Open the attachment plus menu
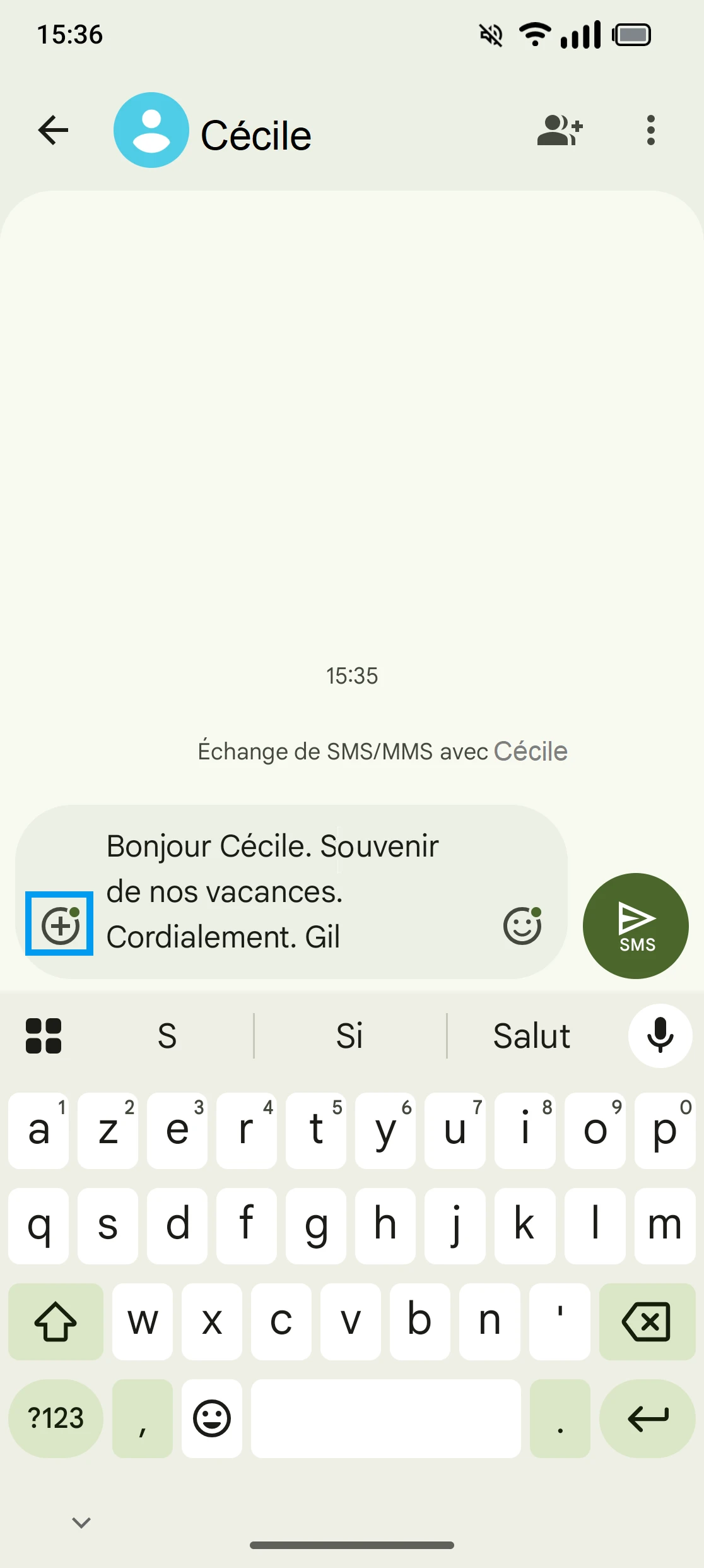Viewport: 704px width, 1568px height. coord(60,925)
